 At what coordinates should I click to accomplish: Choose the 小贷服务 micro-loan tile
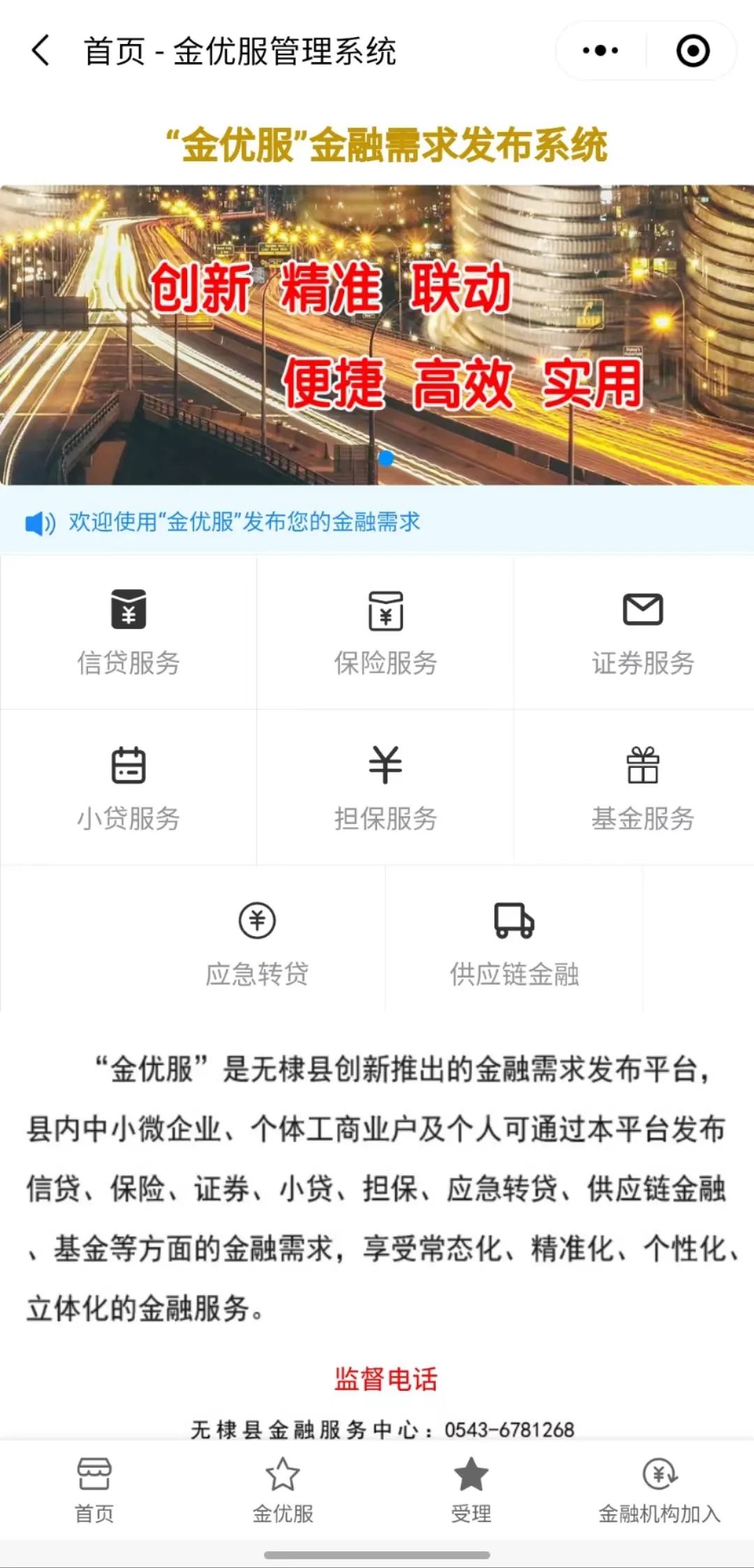128,787
